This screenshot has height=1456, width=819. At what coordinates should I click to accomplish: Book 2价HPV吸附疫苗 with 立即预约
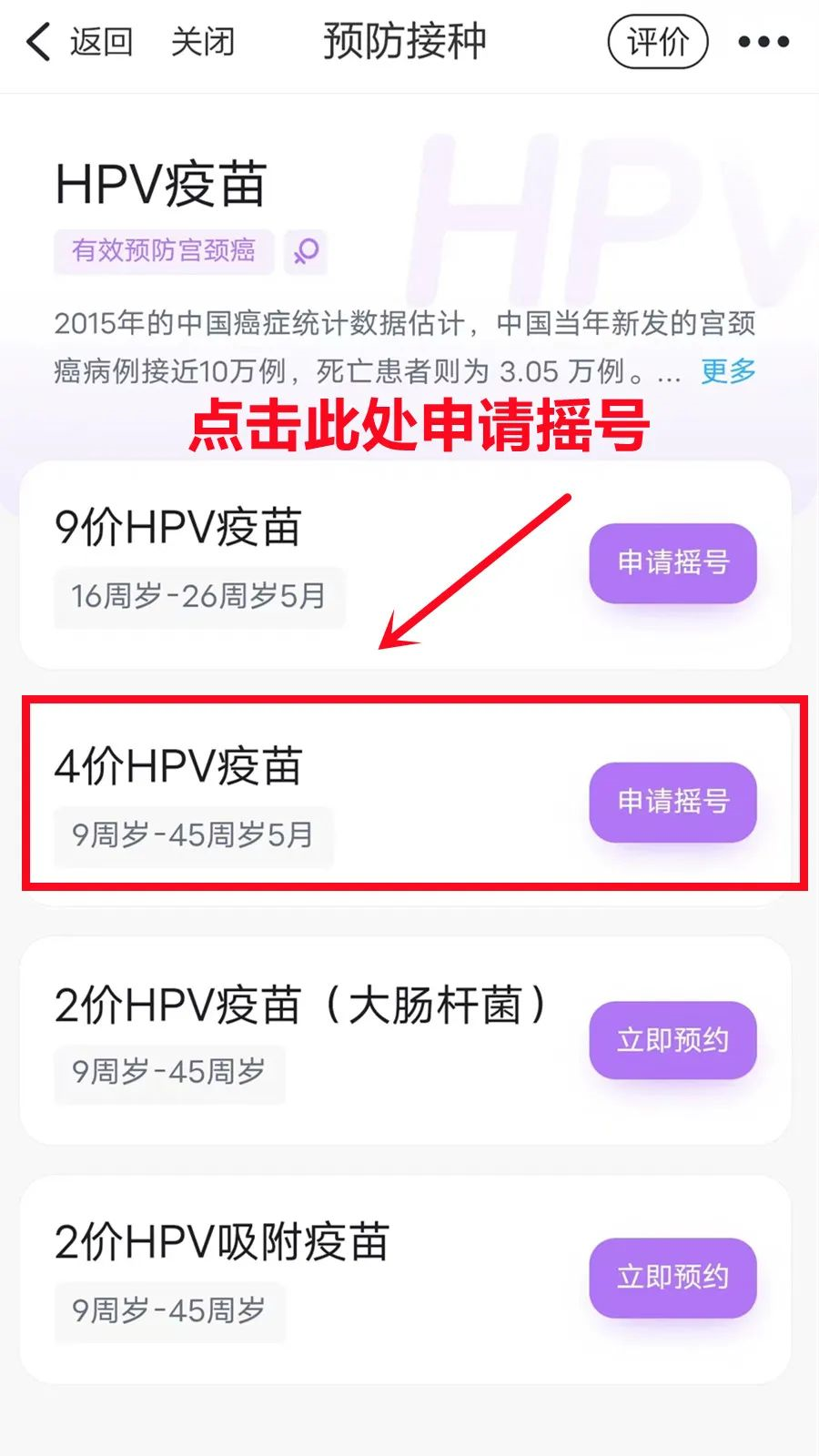tap(672, 1278)
